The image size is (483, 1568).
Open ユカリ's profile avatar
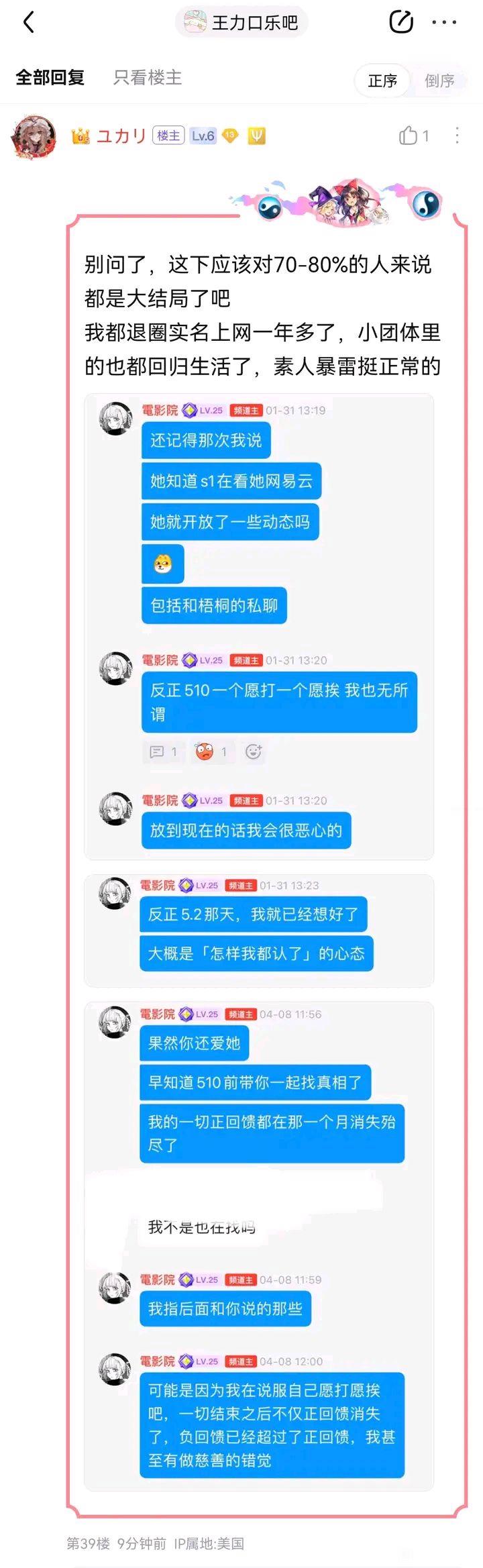[x=32, y=137]
